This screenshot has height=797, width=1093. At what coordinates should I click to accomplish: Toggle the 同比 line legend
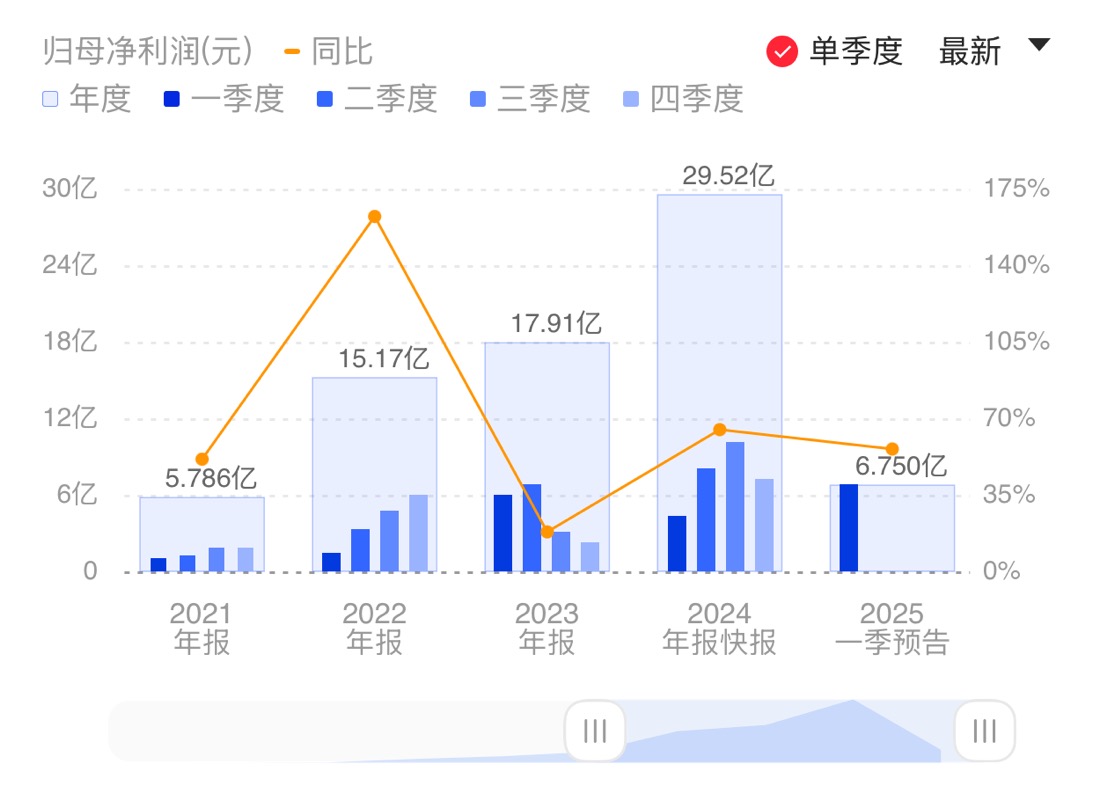click(x=328, y=51)
